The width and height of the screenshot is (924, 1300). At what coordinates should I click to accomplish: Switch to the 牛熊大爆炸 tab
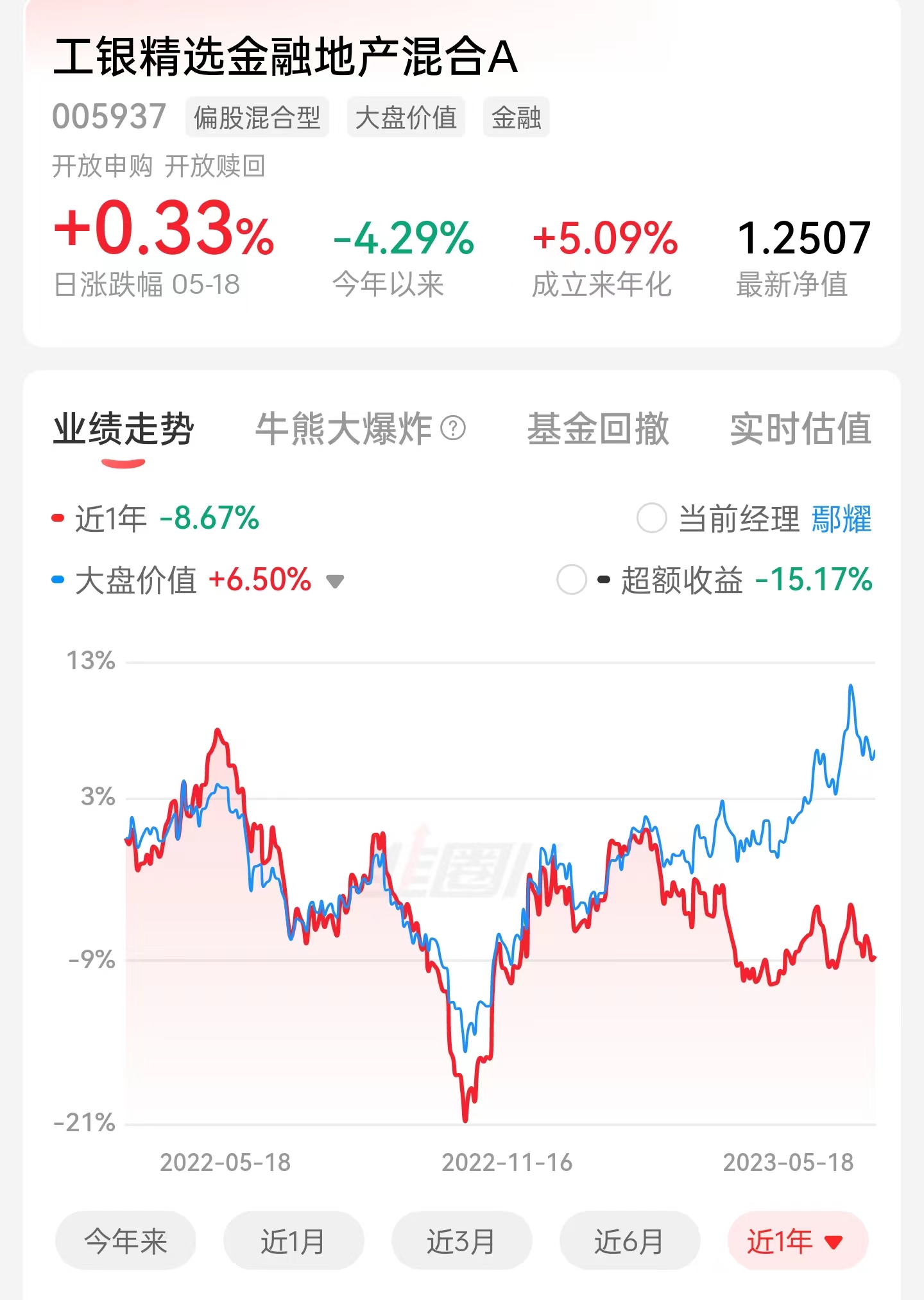click(x=345, y=427)
